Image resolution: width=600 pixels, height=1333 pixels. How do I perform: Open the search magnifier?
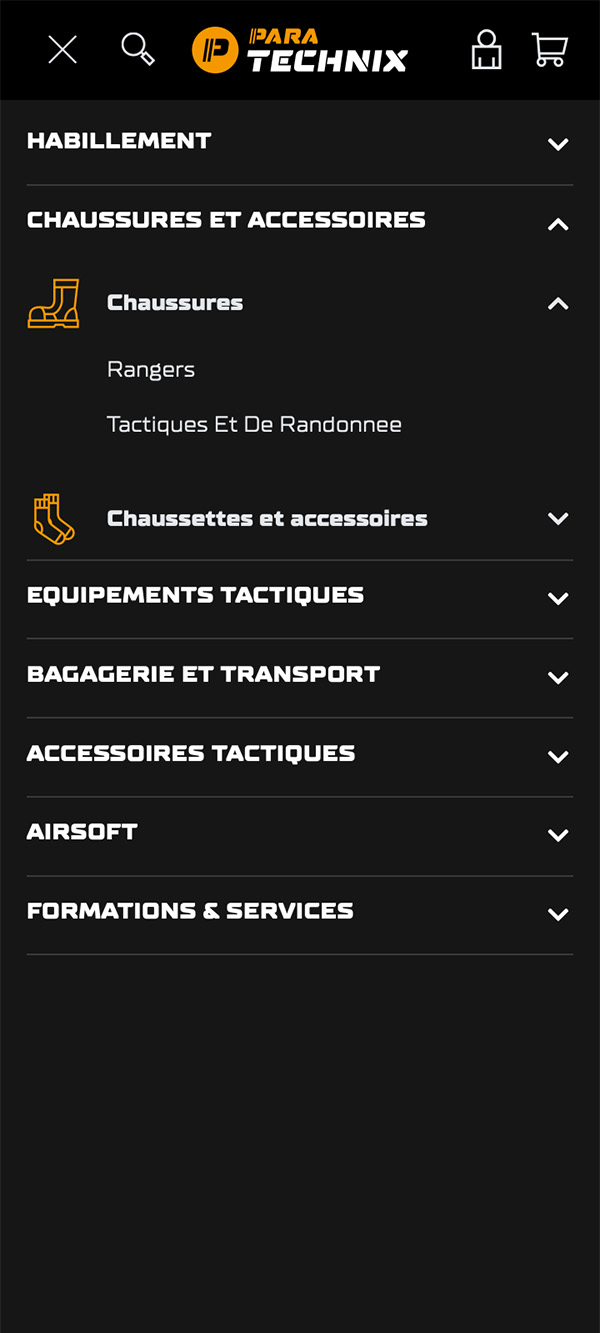click(138, 49)
